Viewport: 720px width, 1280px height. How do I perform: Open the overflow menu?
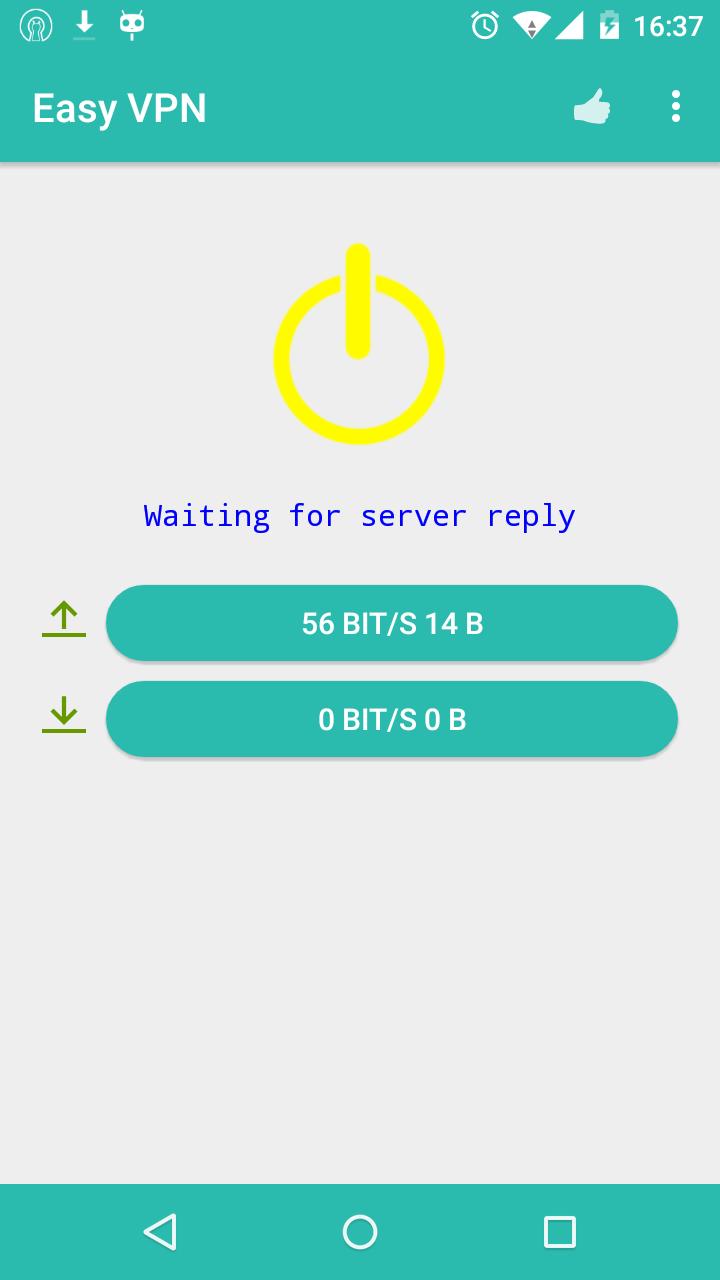[x=676, y=106]
